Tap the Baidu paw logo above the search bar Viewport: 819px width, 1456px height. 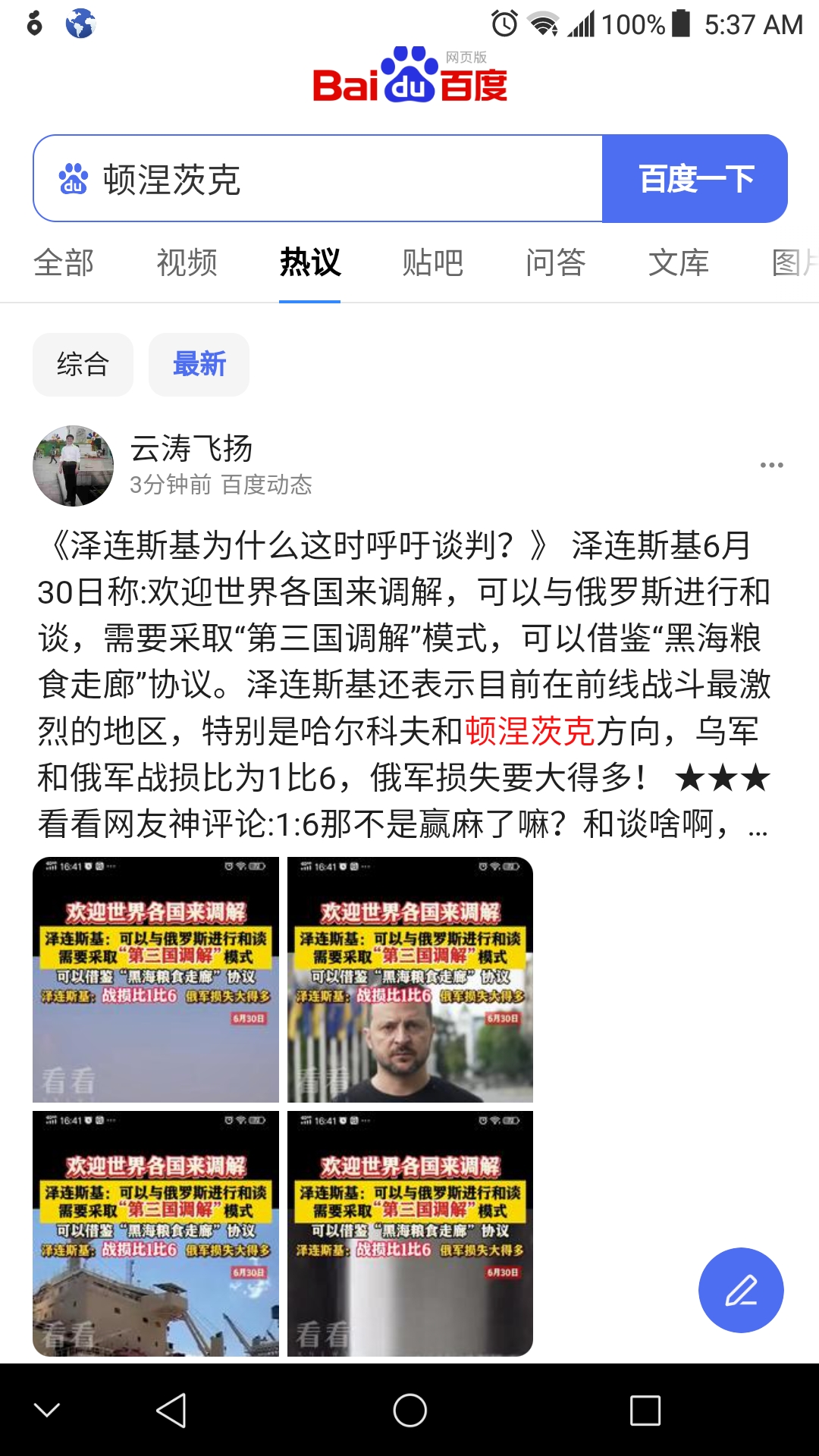[409, 72]
